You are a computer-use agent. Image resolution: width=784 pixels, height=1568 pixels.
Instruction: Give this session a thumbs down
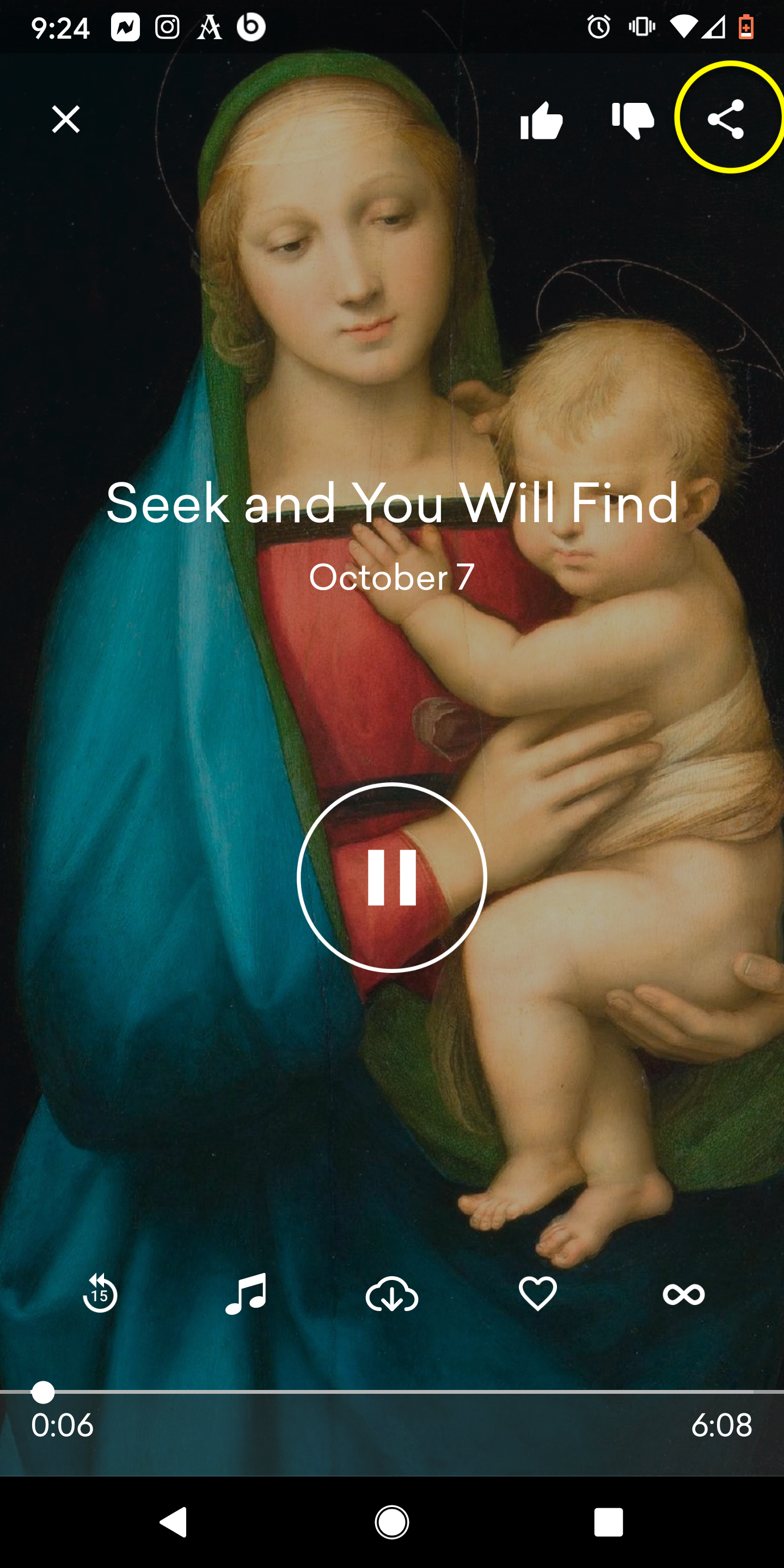point(633,120)
